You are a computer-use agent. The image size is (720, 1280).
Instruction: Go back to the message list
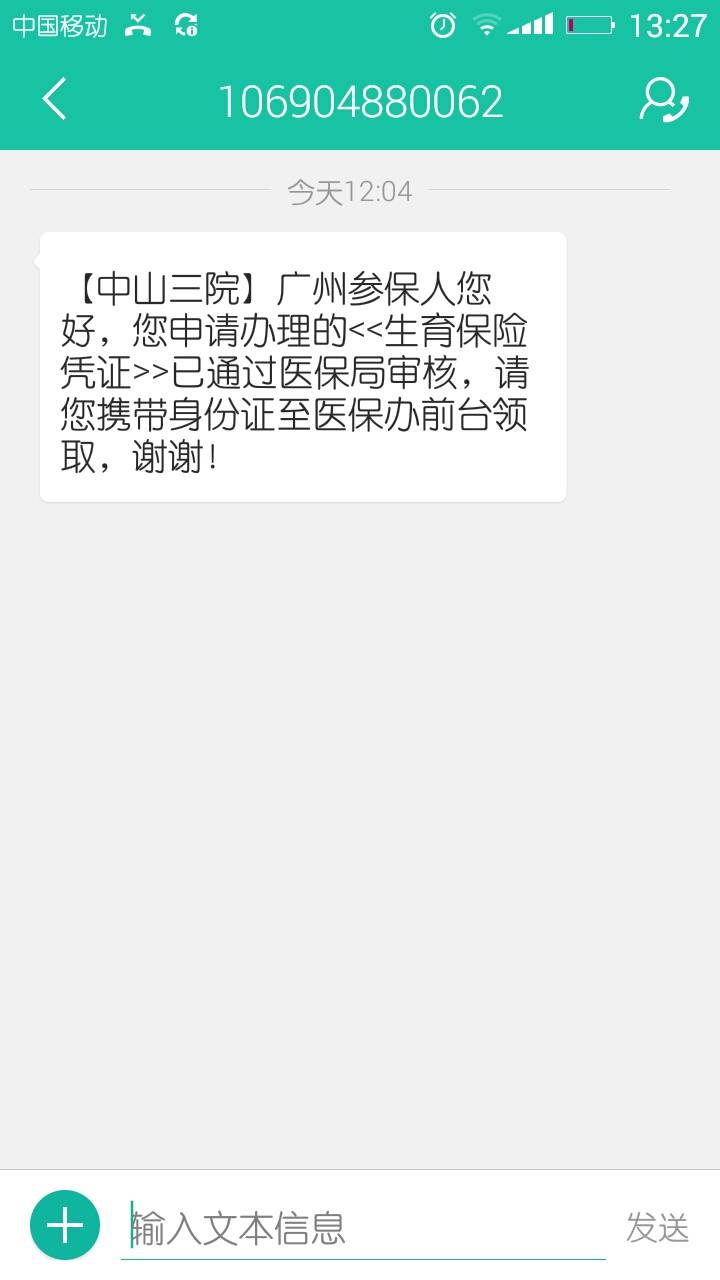[x=55, y=100]
